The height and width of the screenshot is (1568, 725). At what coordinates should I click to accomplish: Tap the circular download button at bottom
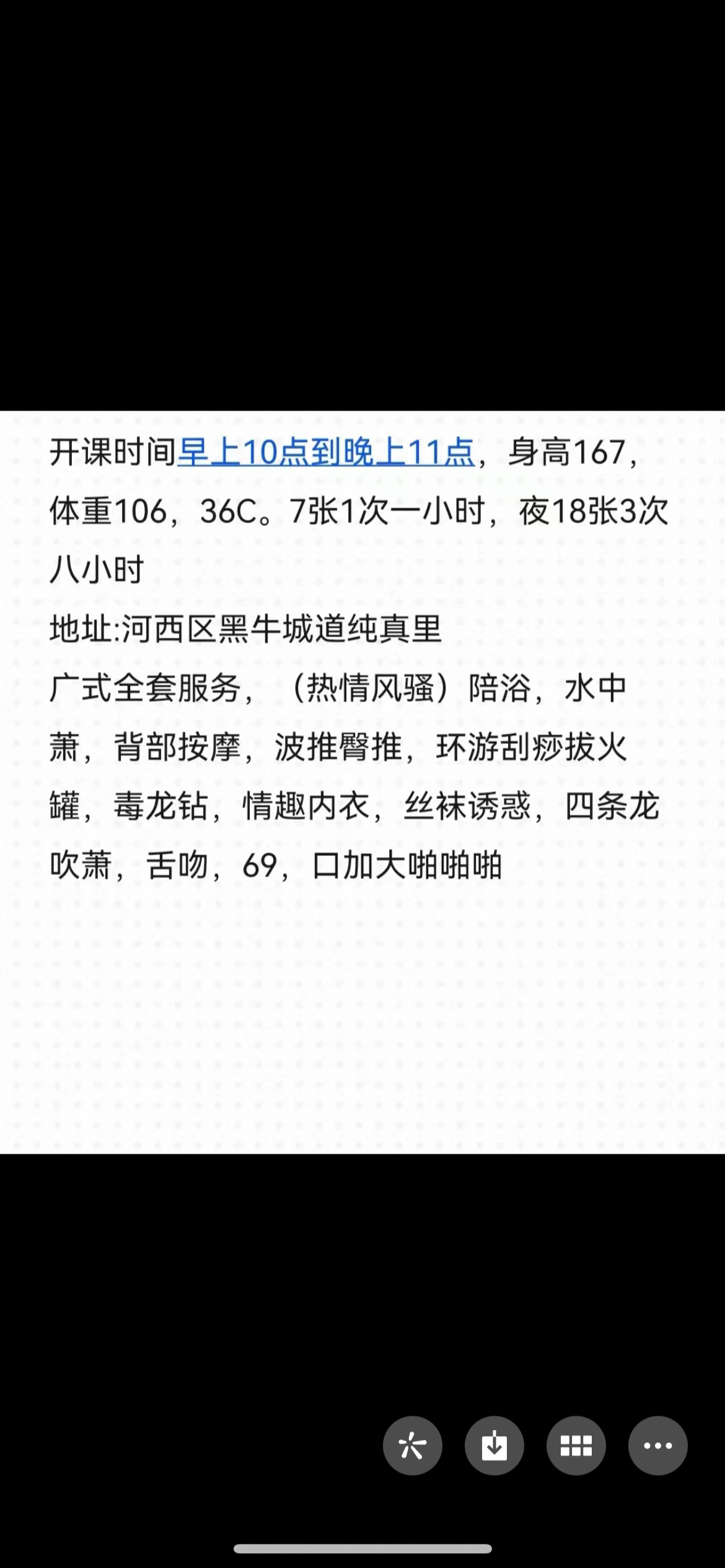click(494, 1445)
